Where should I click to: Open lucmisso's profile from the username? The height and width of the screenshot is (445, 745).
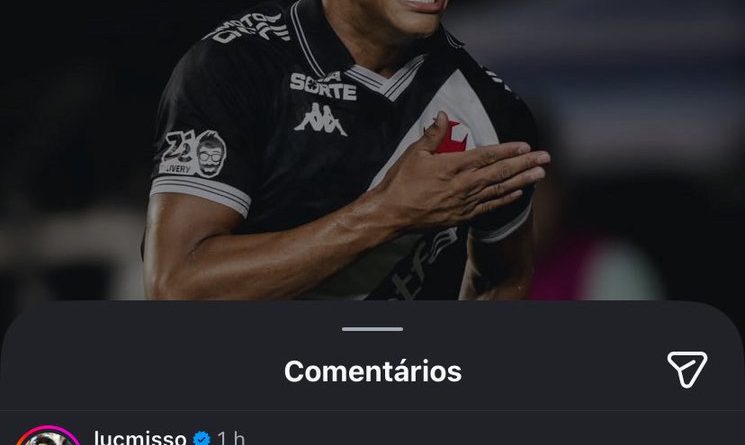(x=139, y=438)
